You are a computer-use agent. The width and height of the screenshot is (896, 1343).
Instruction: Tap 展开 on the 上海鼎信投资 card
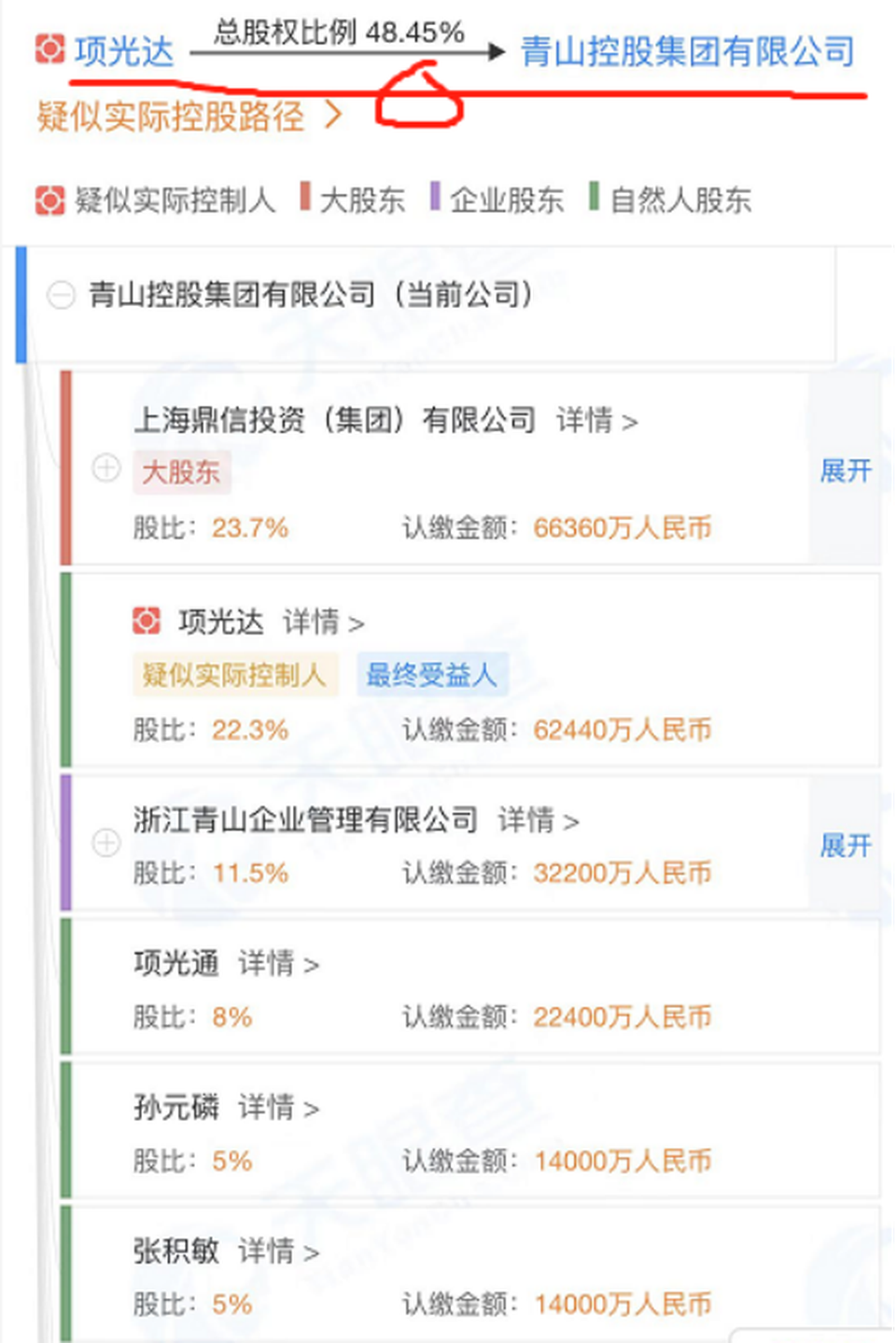(845, 470)
